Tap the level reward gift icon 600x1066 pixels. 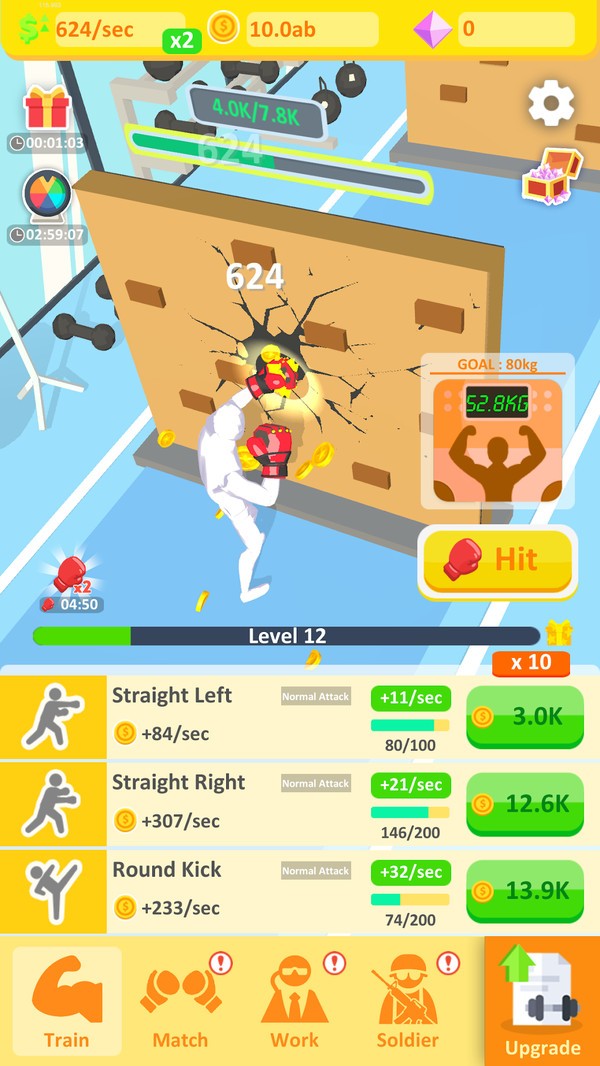click(x=559, y=633)
